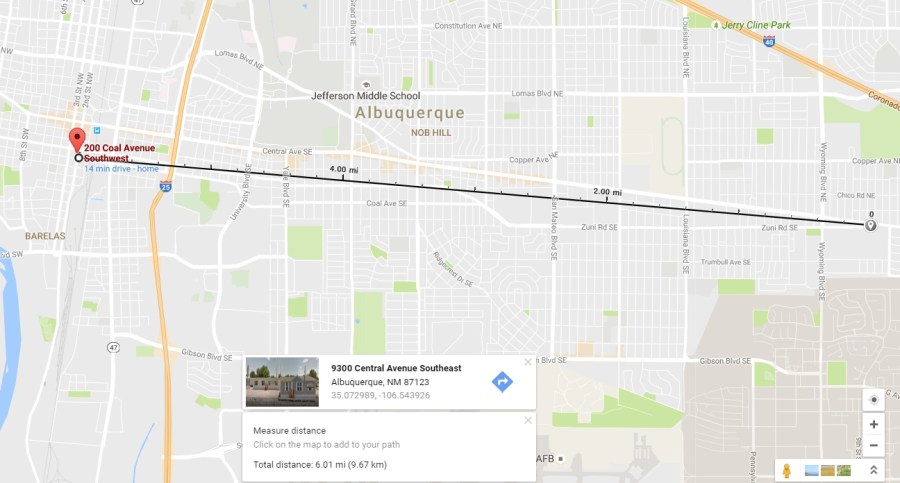Select the measurement endpoint marked 0
The width and height of the screenshot is (900, 483).
pyautogui.click(x=870, y=225)
